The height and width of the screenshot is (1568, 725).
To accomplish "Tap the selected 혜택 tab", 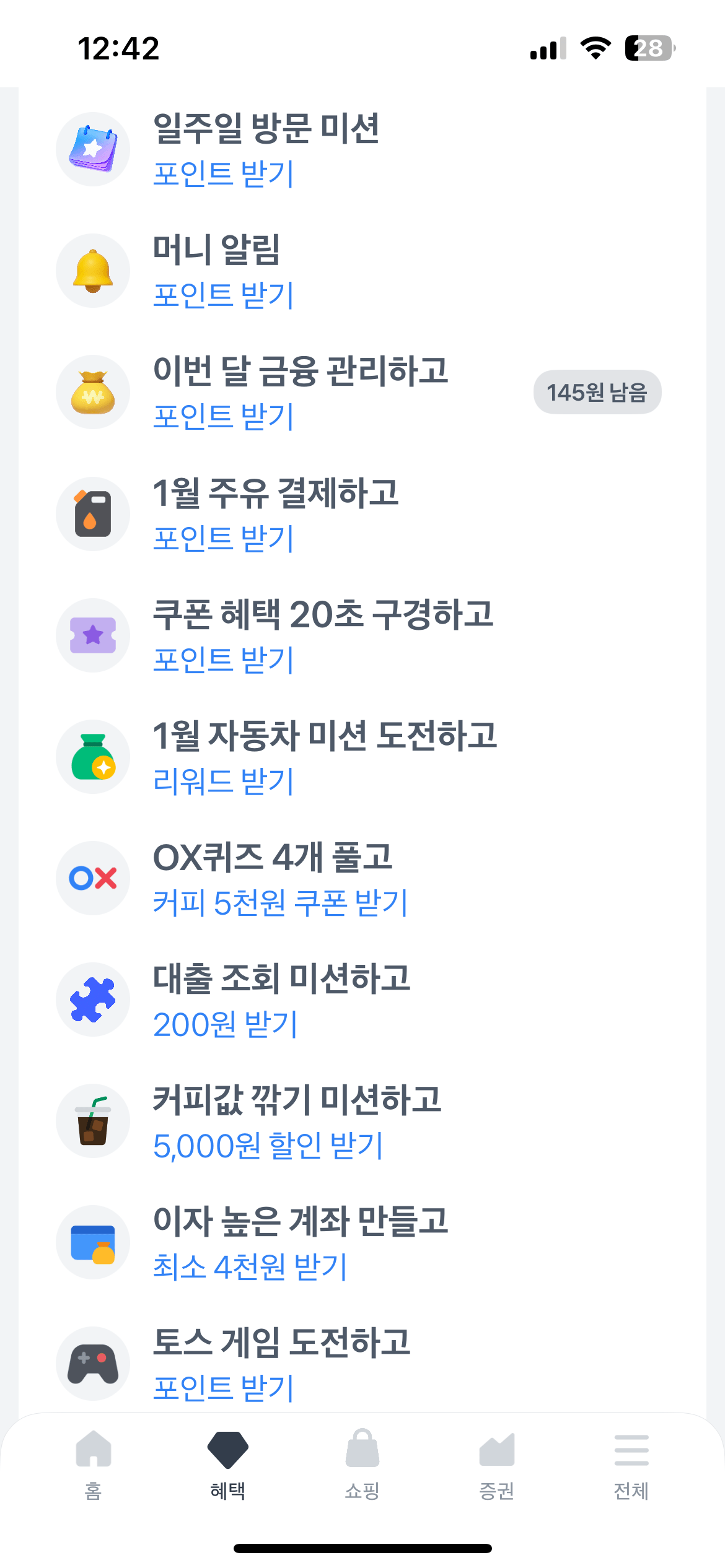I will point(228,1464).
